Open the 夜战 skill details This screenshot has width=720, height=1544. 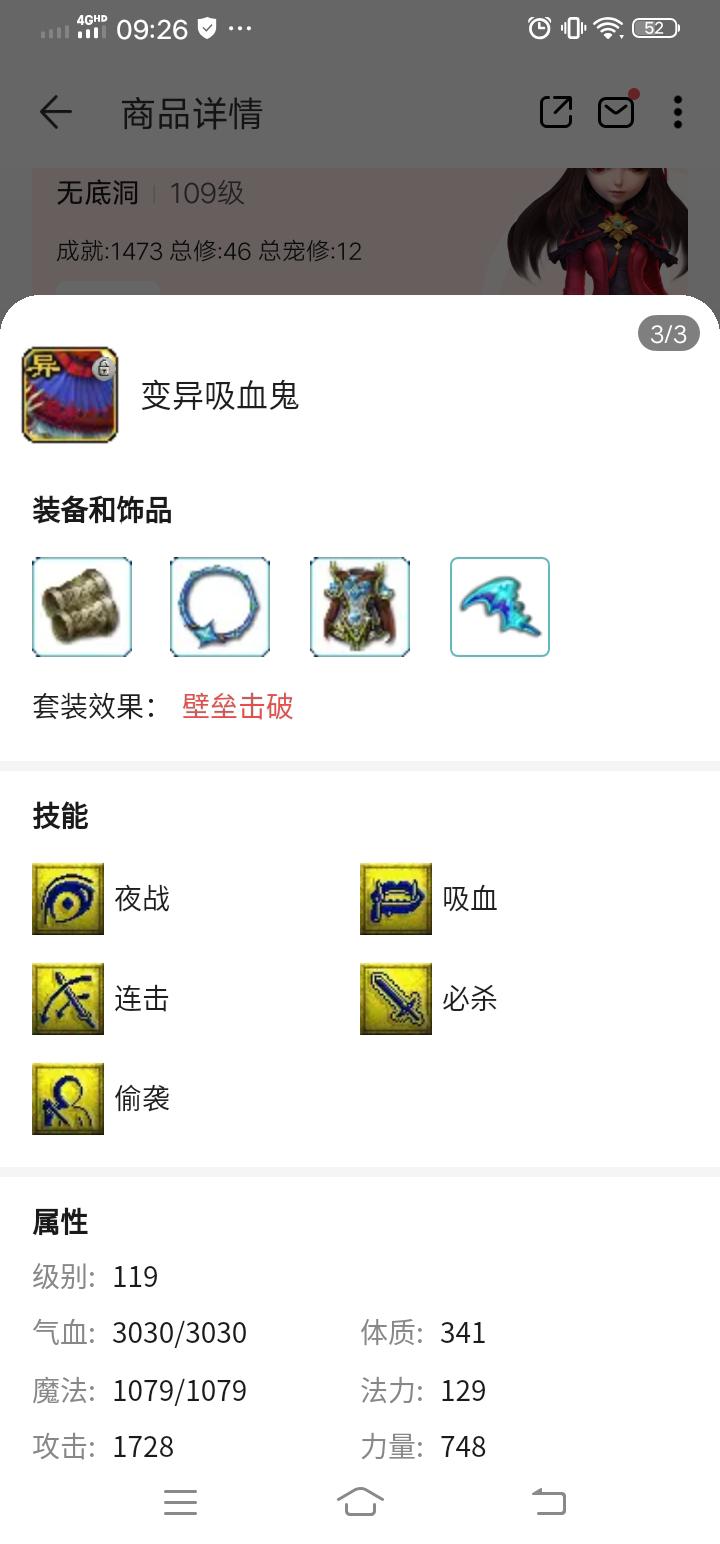click(x=68, y=899)
